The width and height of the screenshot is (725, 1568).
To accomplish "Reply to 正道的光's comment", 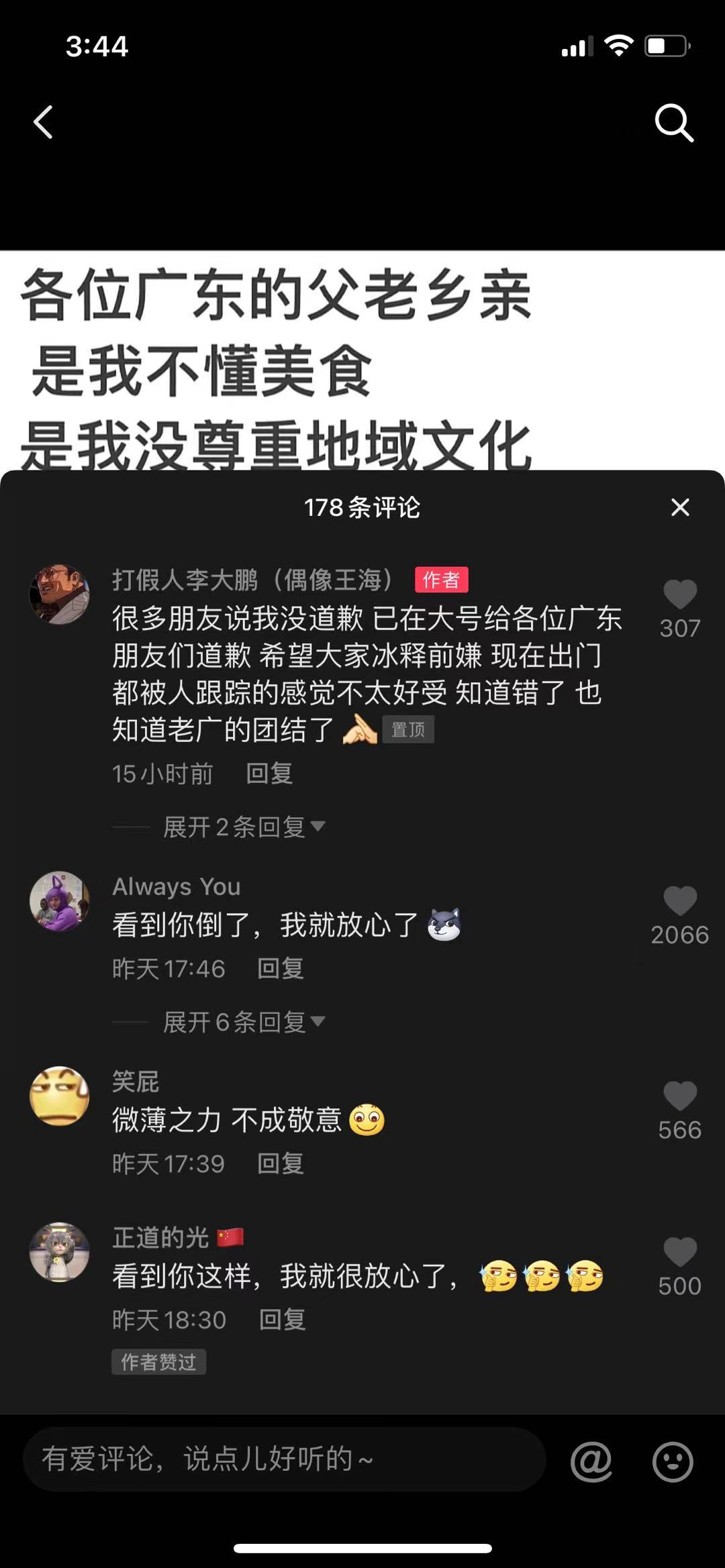I will click(282, 1320).
